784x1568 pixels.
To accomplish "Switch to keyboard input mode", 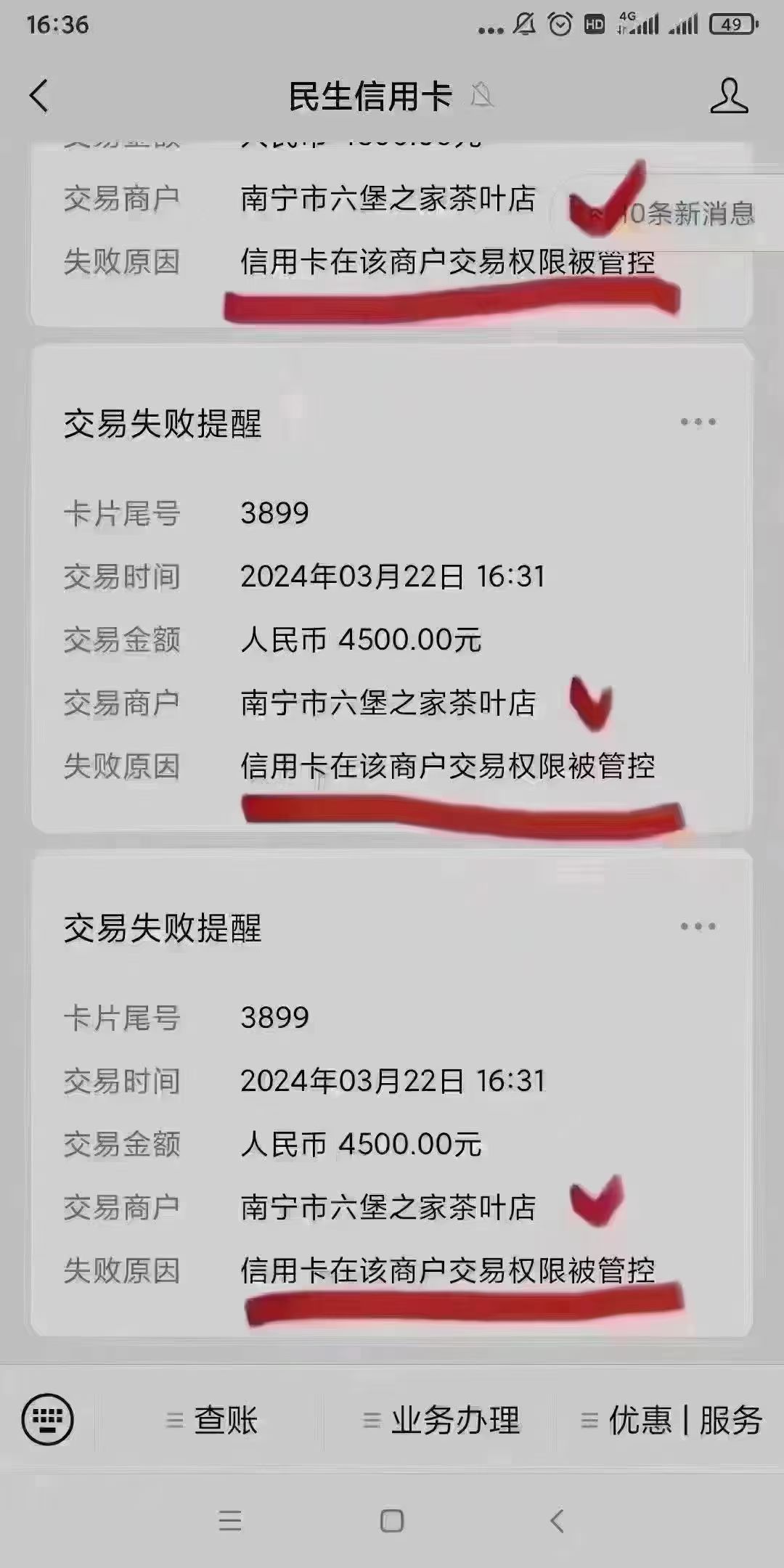I will pos(48,1419).
